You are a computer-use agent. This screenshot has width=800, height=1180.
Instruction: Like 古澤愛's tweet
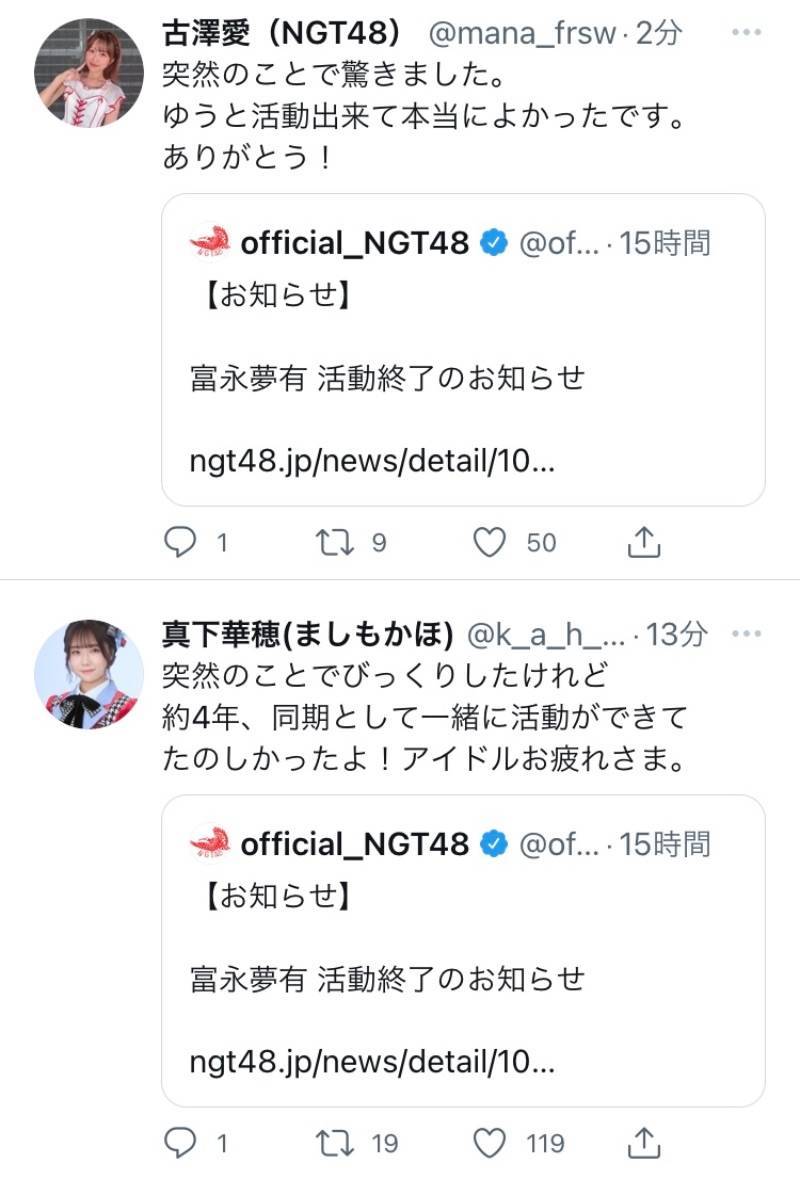click(x=490, y=542)
